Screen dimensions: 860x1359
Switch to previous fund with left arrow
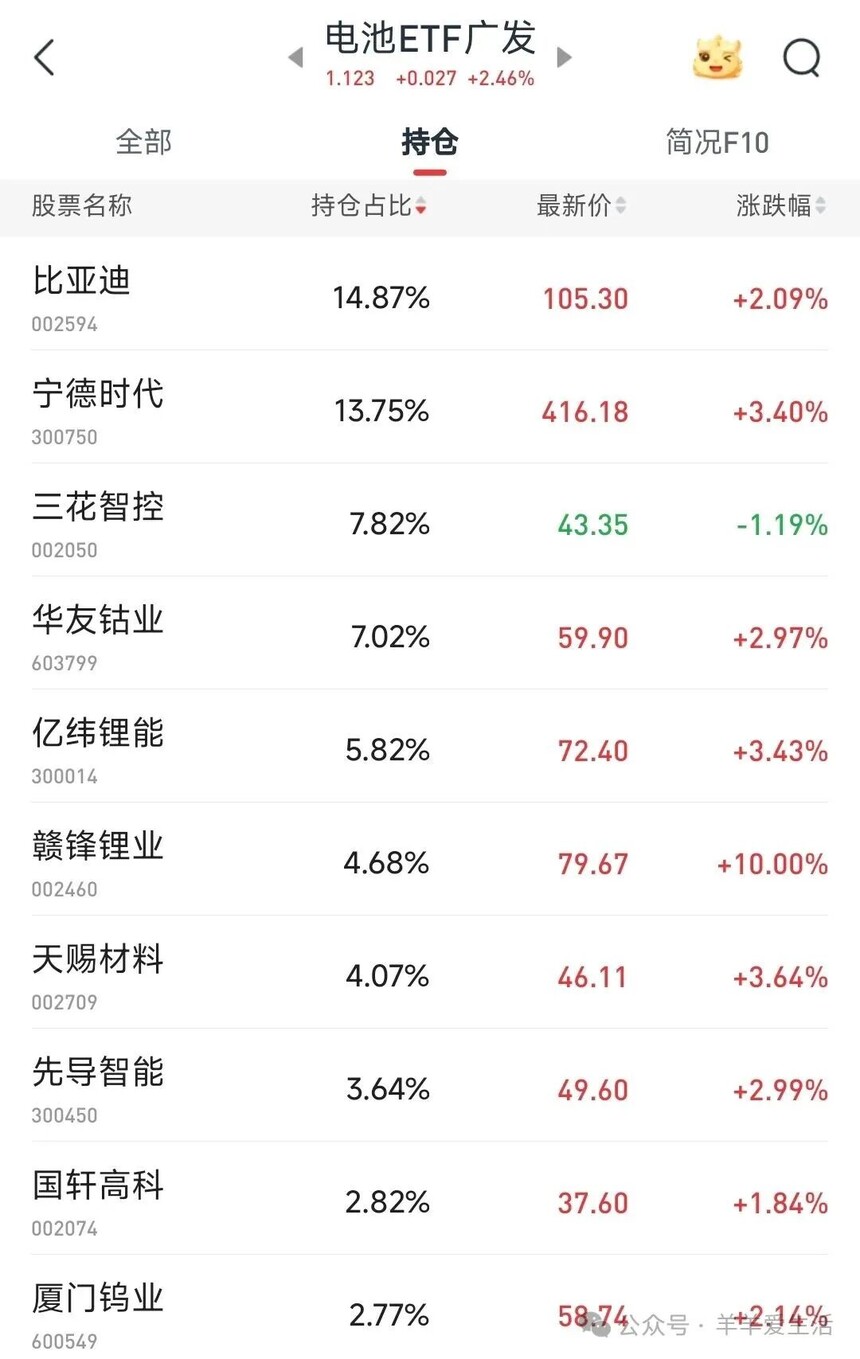[x=295, y=57]
